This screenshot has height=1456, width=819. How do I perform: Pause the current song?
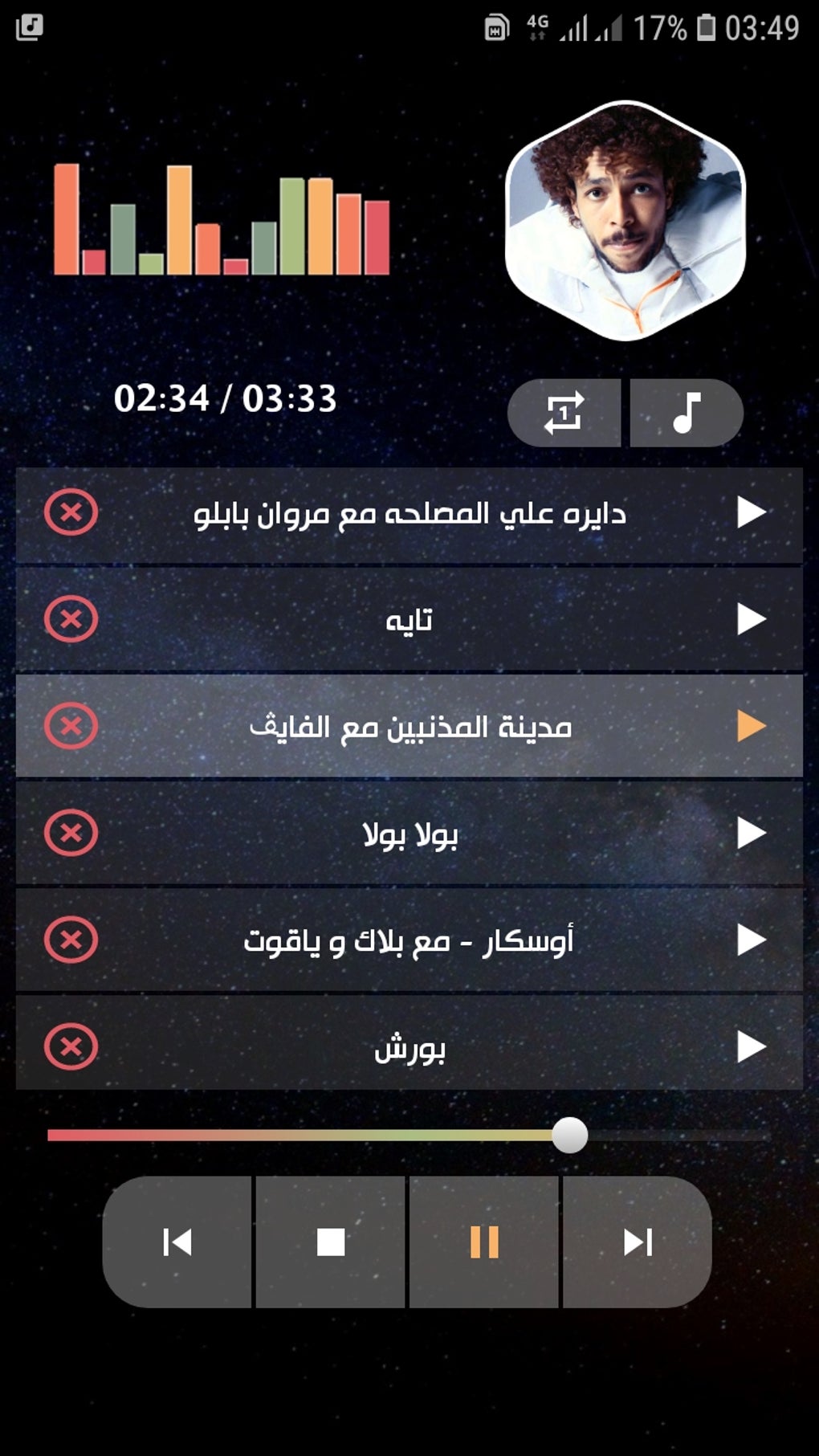484,1242
